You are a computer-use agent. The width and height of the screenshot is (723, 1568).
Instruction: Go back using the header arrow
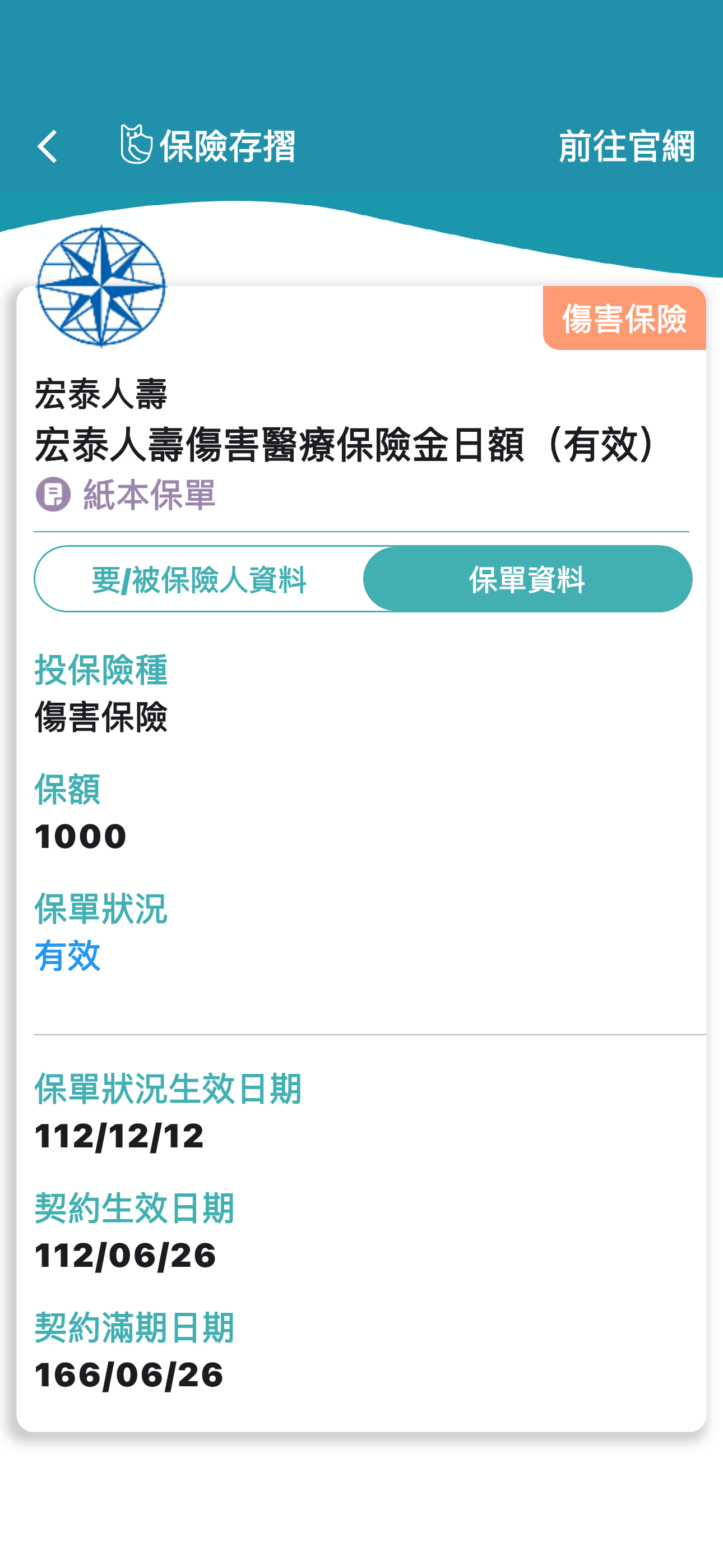[x=48, y=147]
